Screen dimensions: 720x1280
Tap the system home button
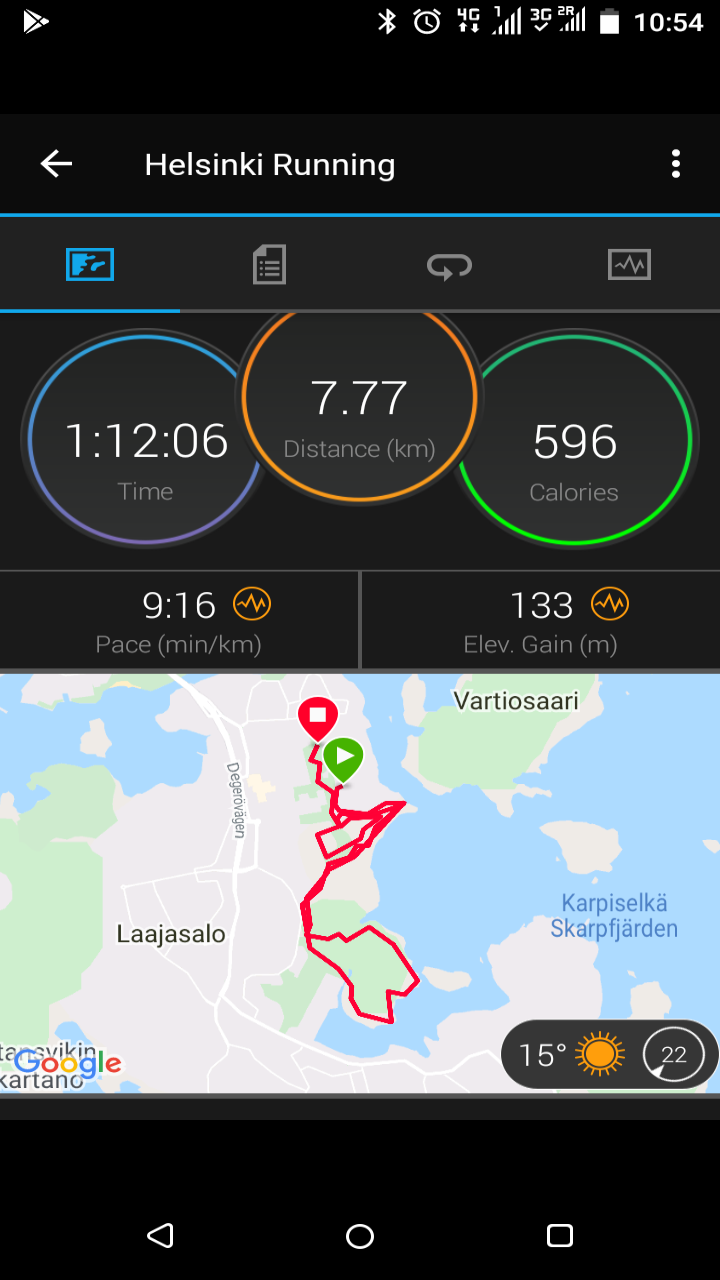[360, 1236]
